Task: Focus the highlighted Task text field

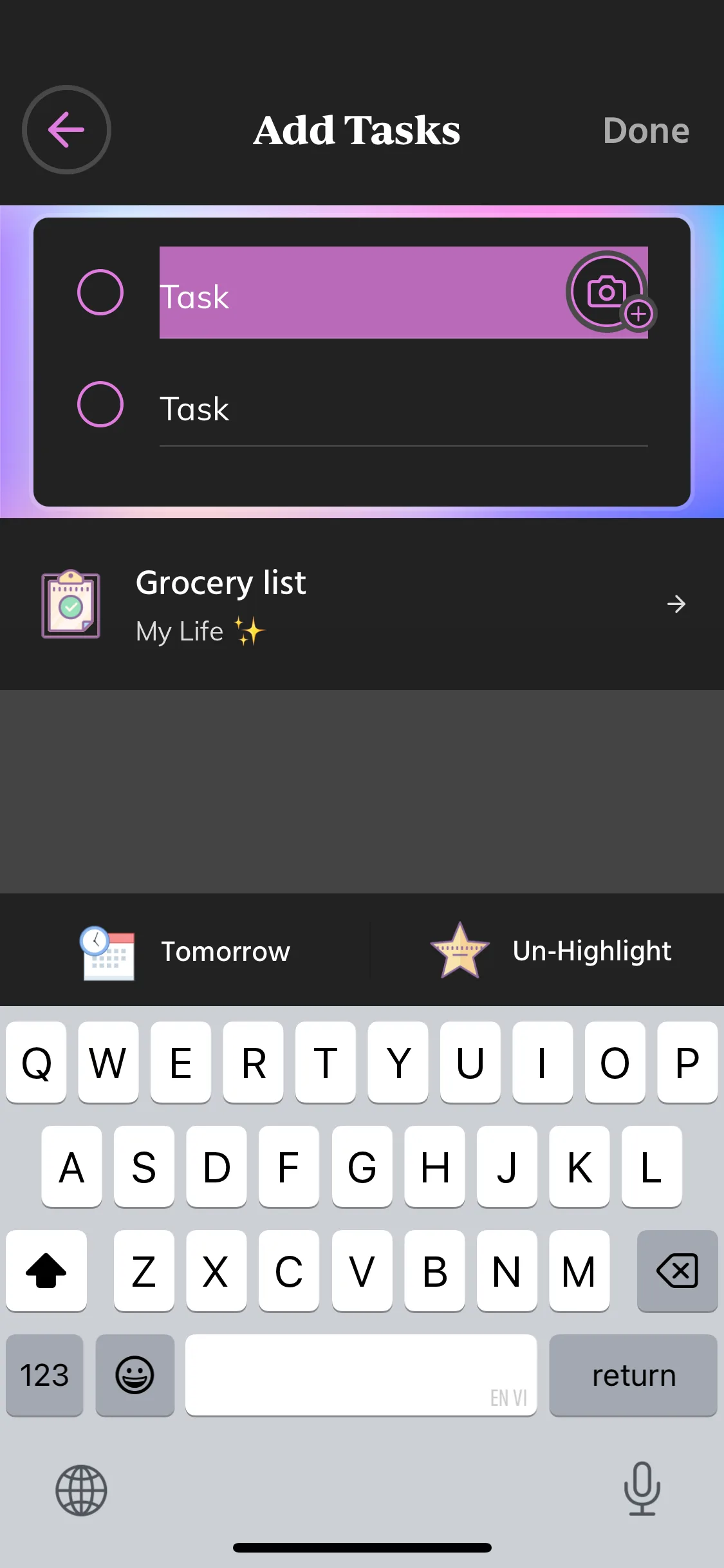Action: [360, 295]
